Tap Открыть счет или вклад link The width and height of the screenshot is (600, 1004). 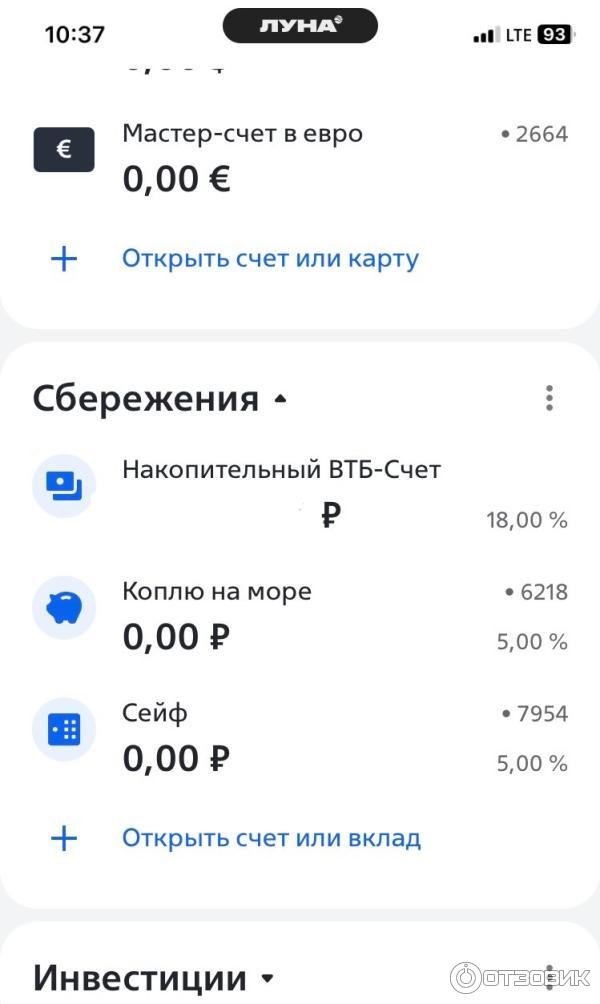(x=271, y=838)
